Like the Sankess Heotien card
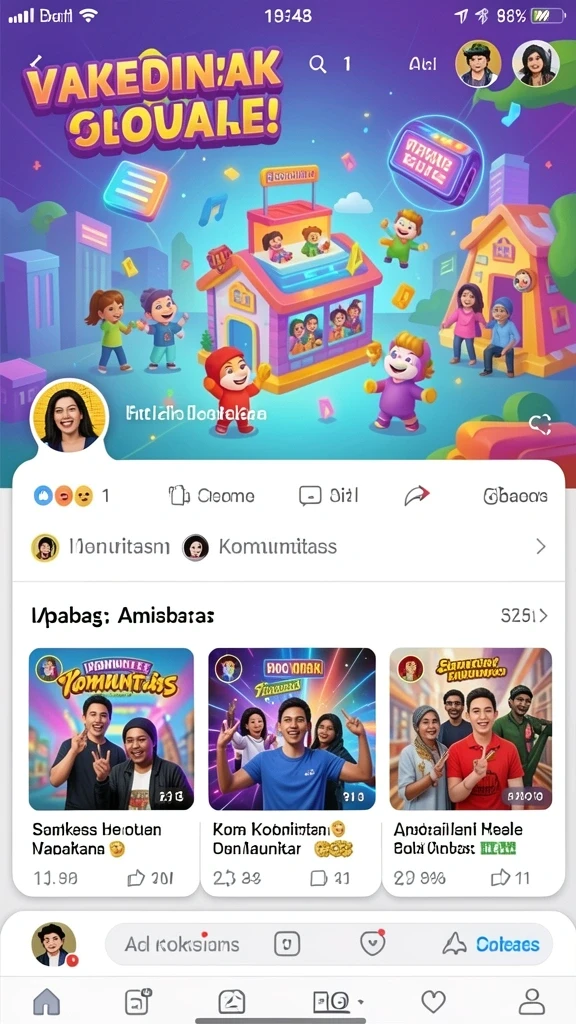576x1024 pixels. point(136,879)
